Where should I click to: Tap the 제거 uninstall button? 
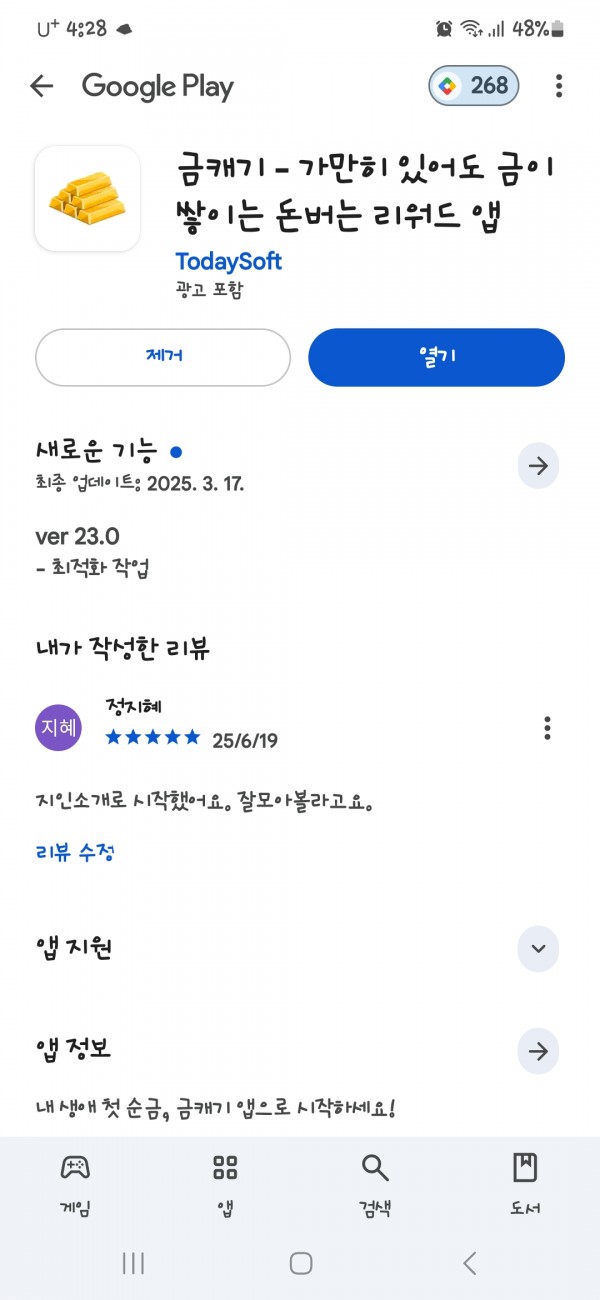point(163,357)
